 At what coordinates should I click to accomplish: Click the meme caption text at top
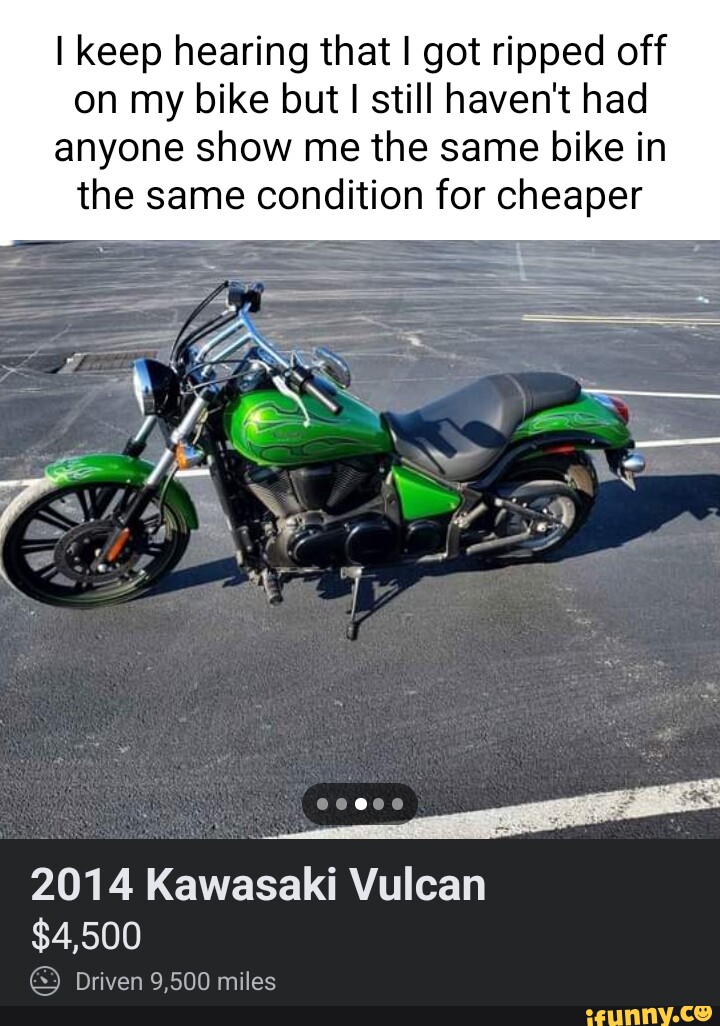pyautogui.click(x=360, y=120)
